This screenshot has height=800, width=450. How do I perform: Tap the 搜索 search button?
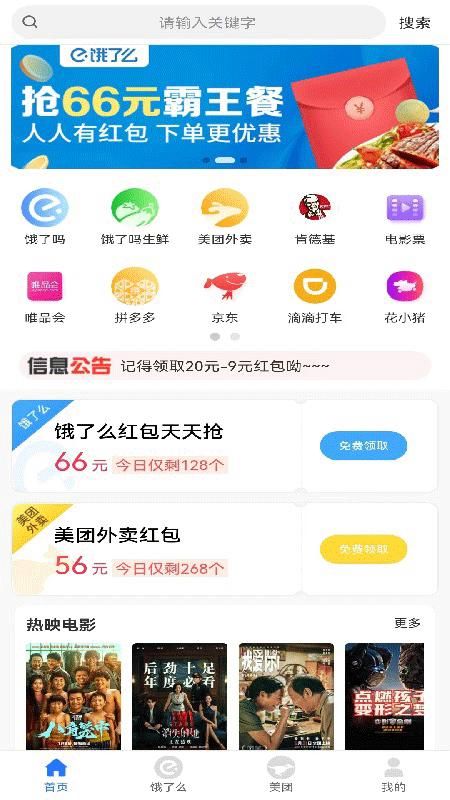(414, 22)
